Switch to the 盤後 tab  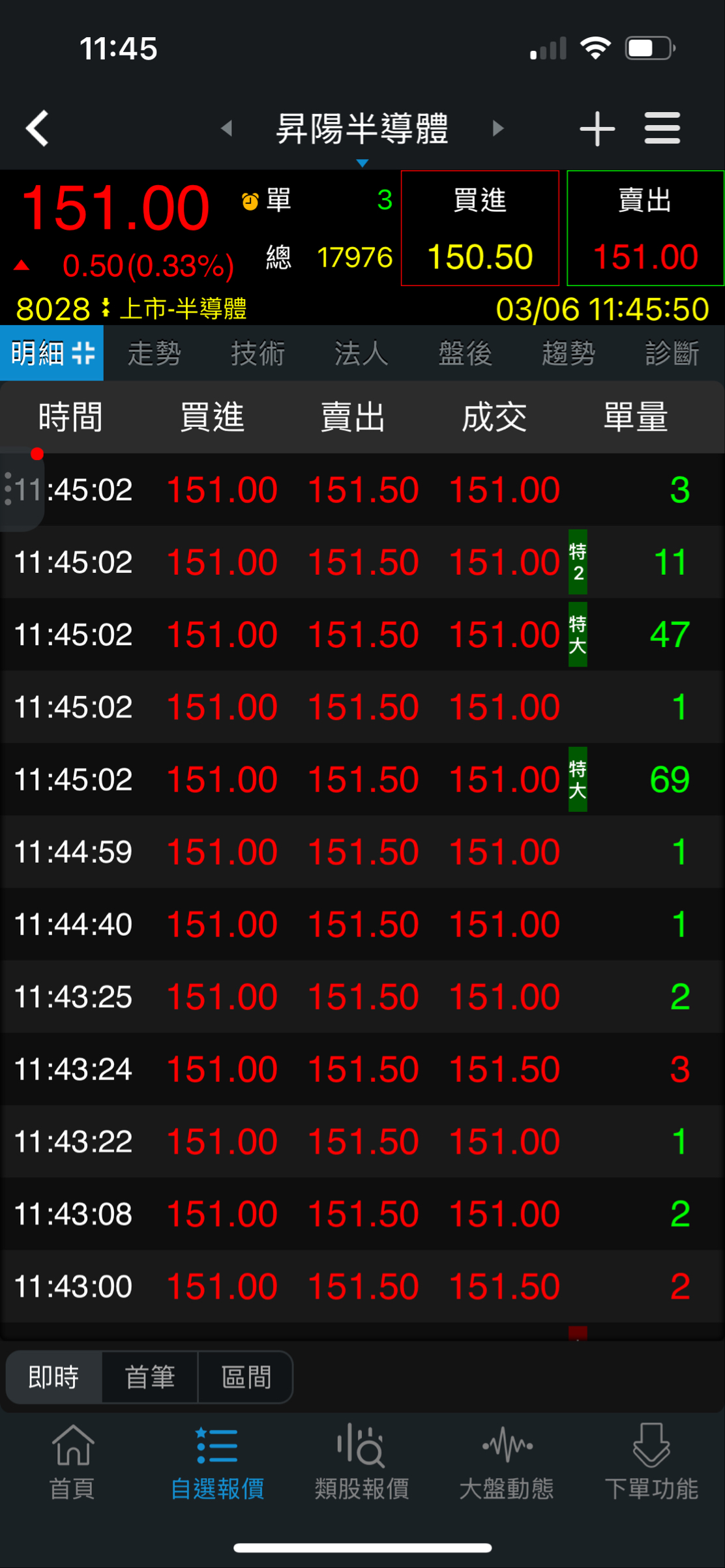pos(465,353)
